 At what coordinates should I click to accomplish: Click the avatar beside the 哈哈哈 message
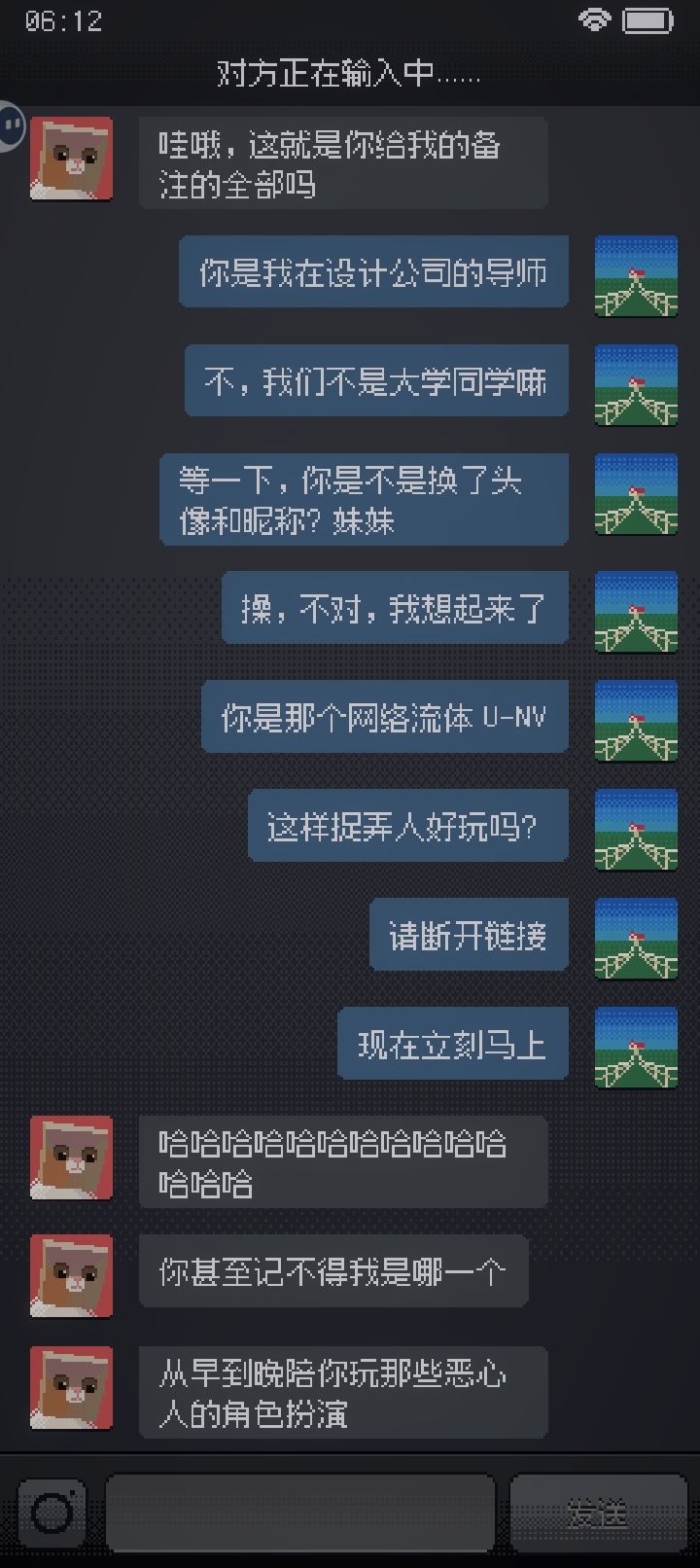71,1159
